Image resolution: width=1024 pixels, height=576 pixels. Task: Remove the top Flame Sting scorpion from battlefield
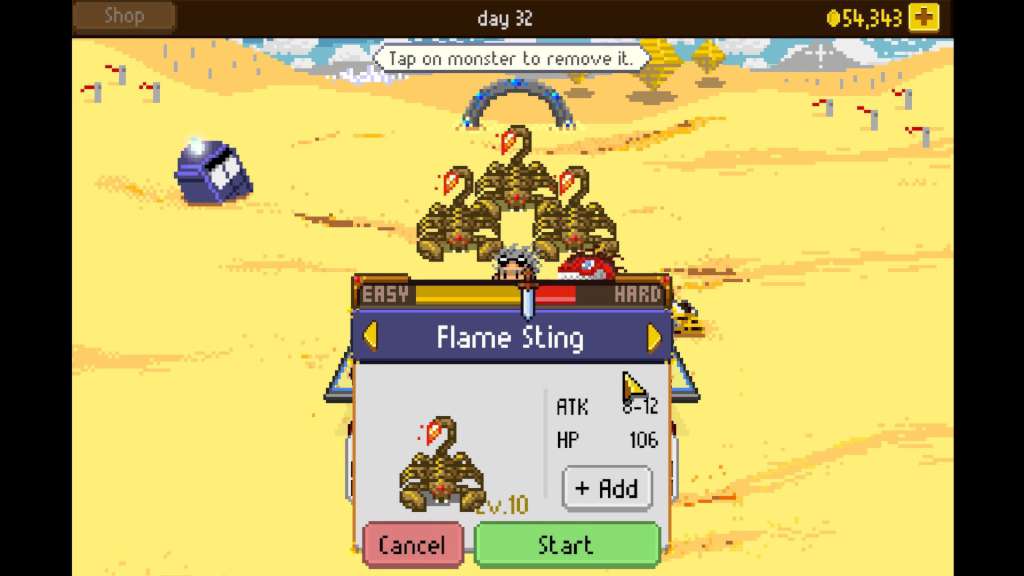(x=515, y=170)
